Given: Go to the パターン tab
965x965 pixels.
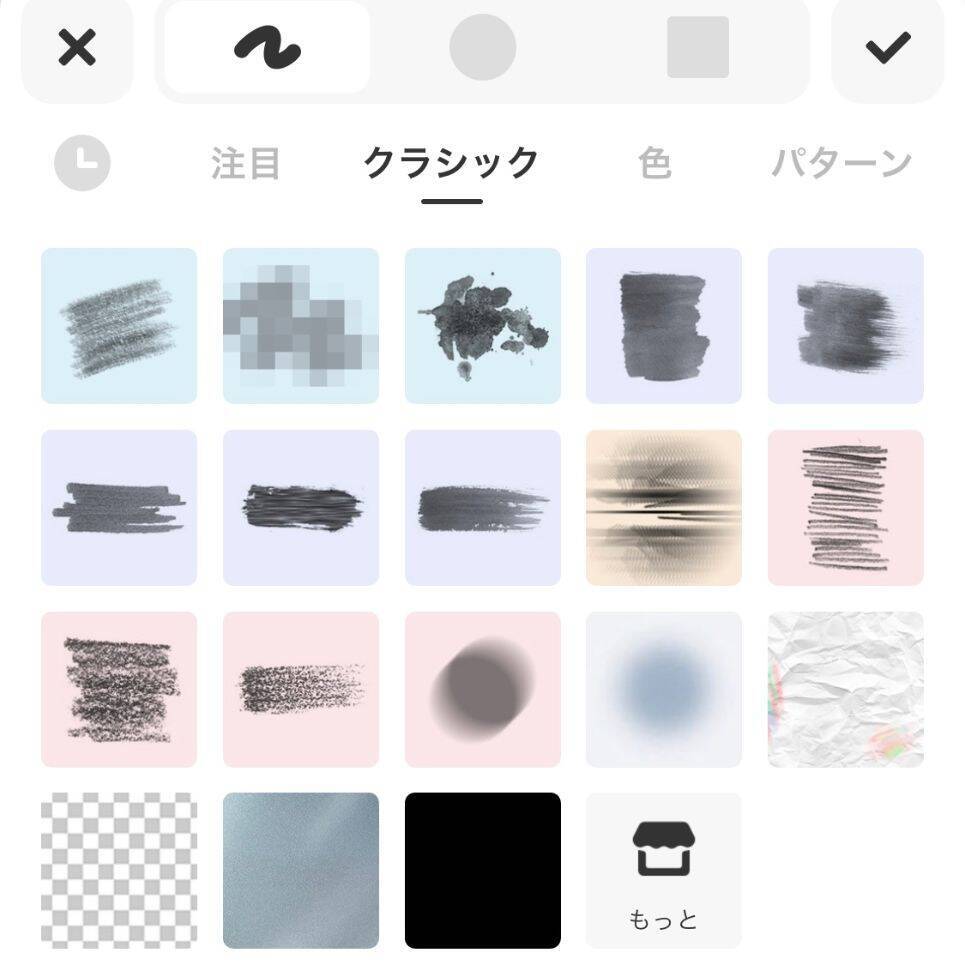Looking at the screenshot, I should click(x=841, y=163).
